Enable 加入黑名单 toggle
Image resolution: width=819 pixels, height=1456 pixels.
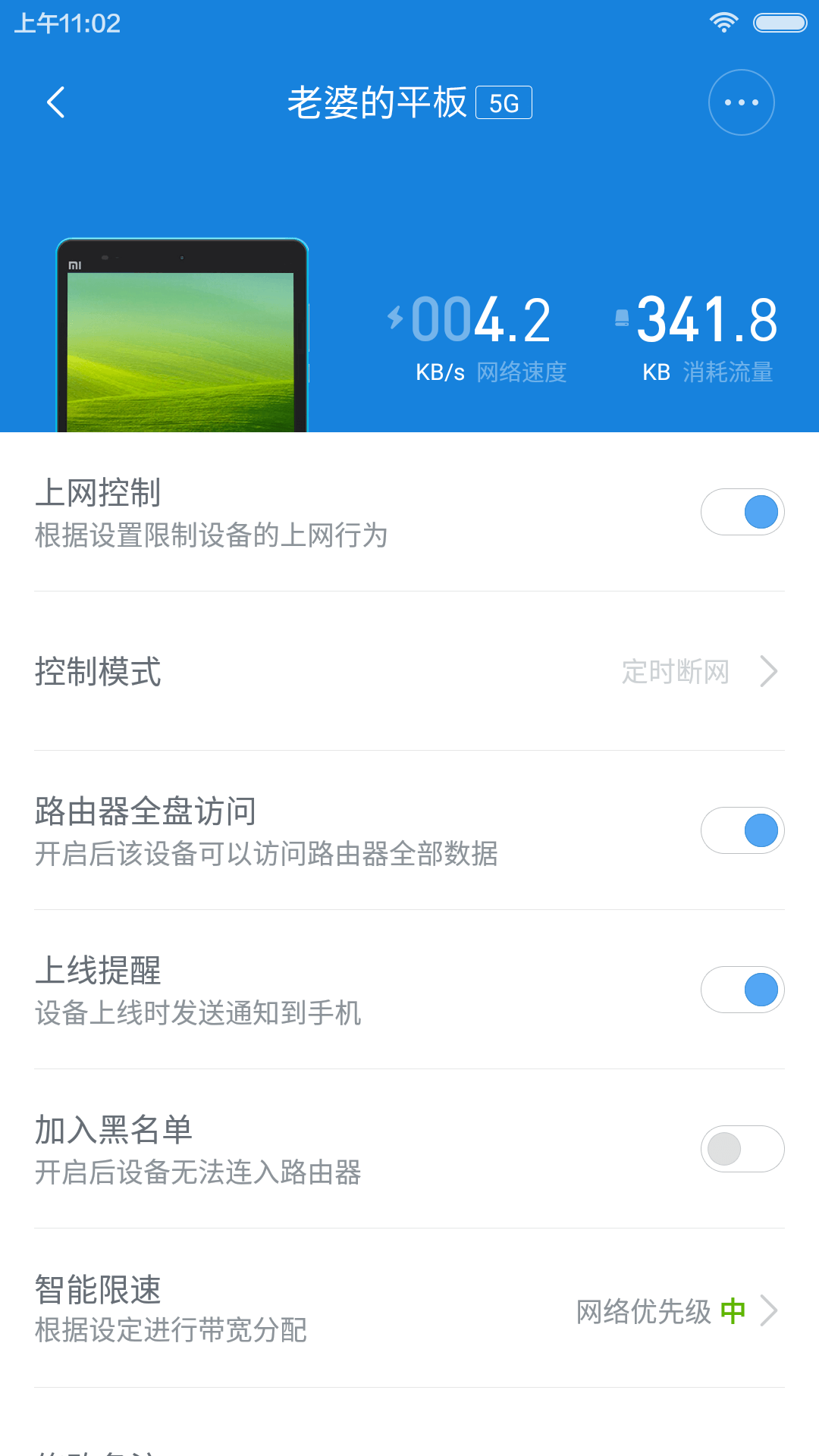tap(742, 1149)
